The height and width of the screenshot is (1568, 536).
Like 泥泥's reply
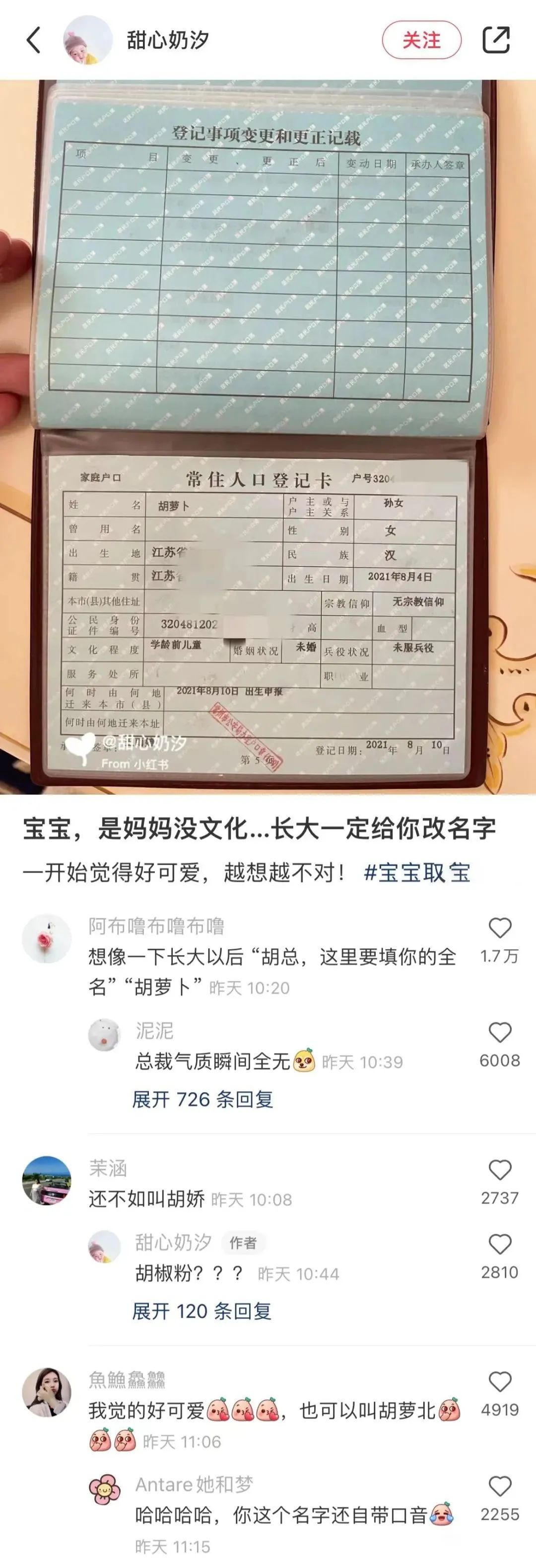499,1033
